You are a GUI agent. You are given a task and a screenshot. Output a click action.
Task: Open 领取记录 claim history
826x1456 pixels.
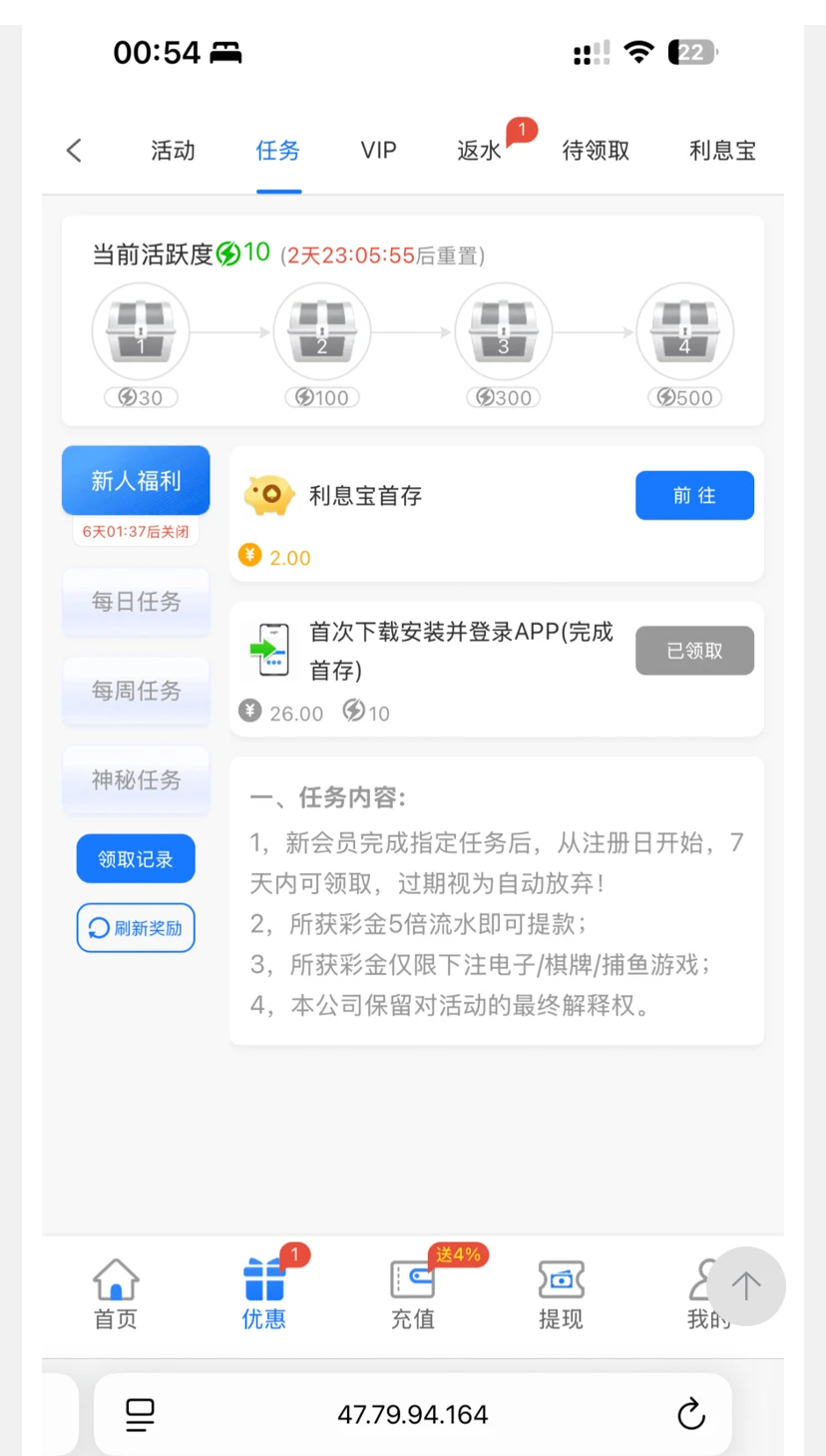click(x=136, y=859)
